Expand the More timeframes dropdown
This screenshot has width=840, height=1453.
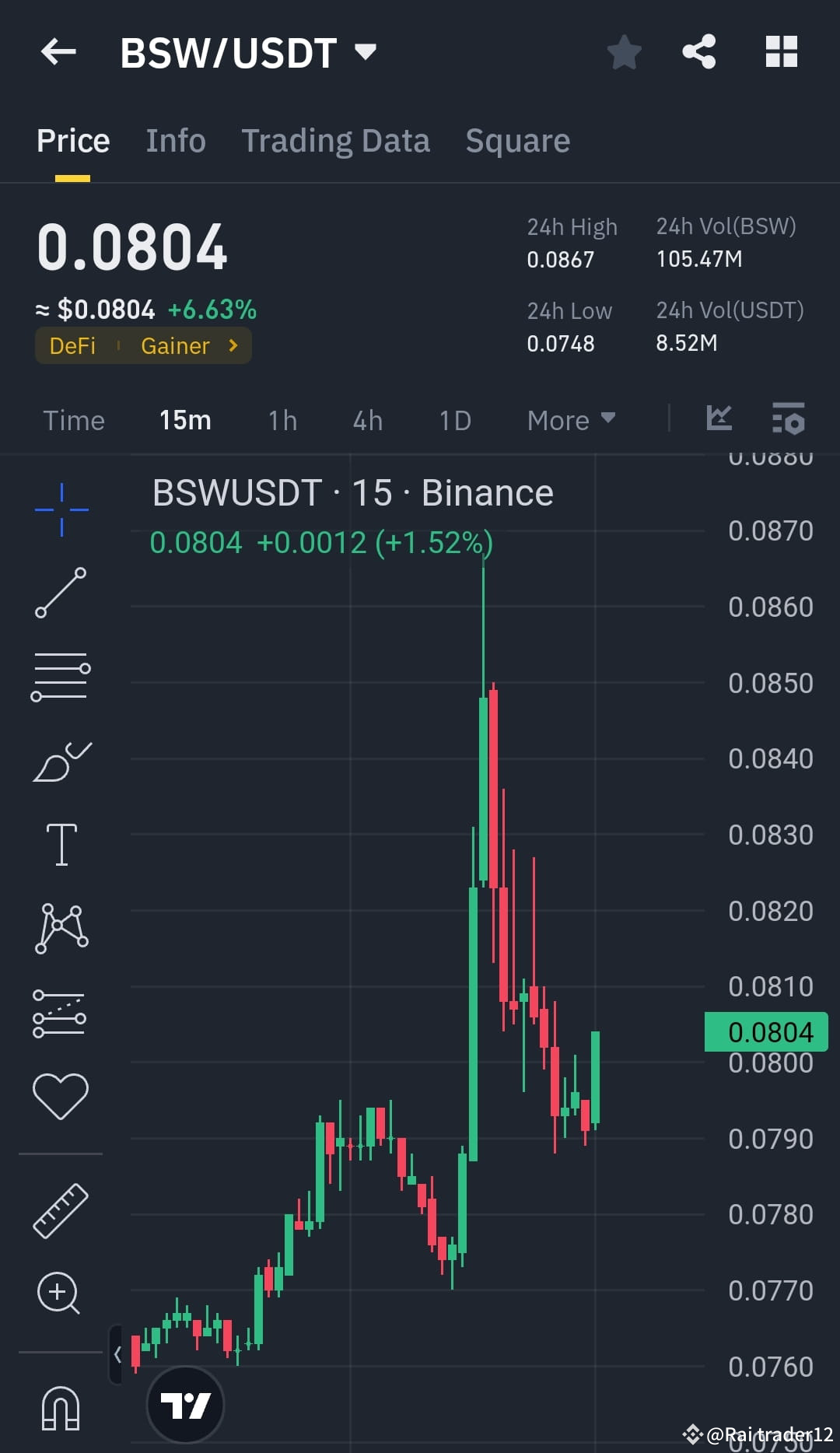[x=570, y=420]
